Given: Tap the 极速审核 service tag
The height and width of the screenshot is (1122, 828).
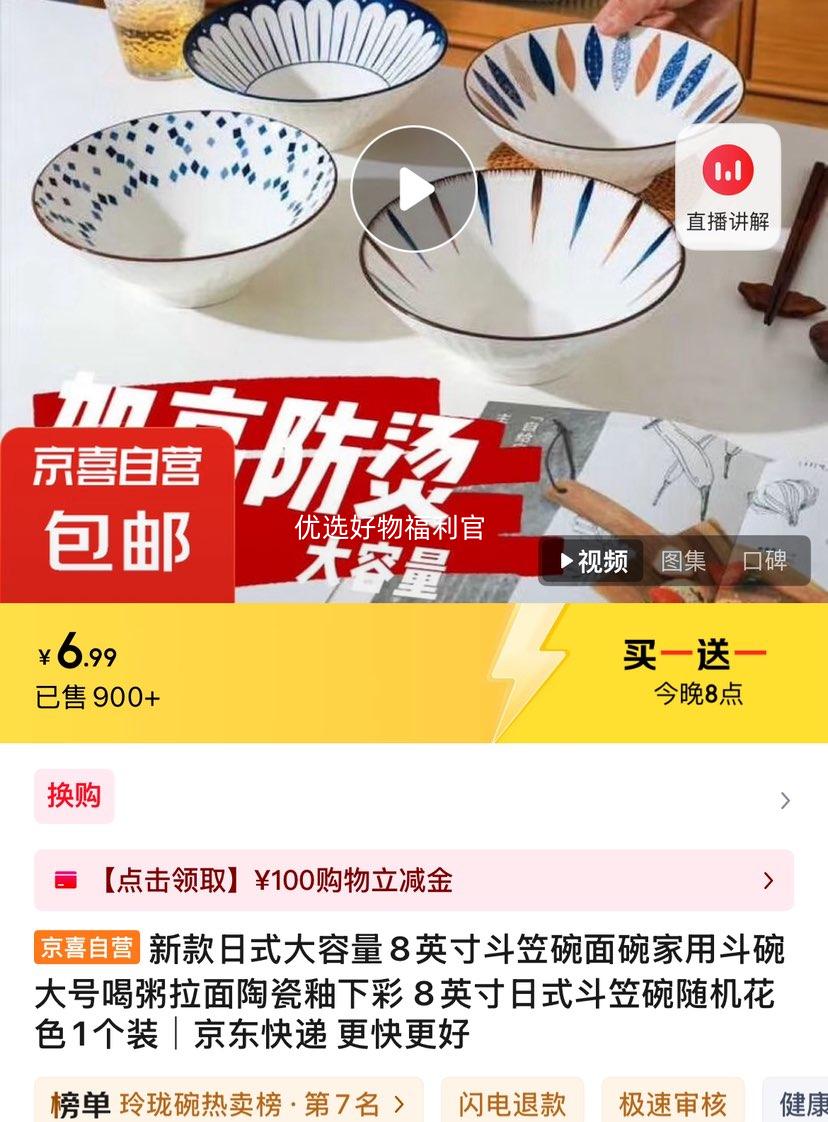Looking at the screenshot, I should [672, 1103].
